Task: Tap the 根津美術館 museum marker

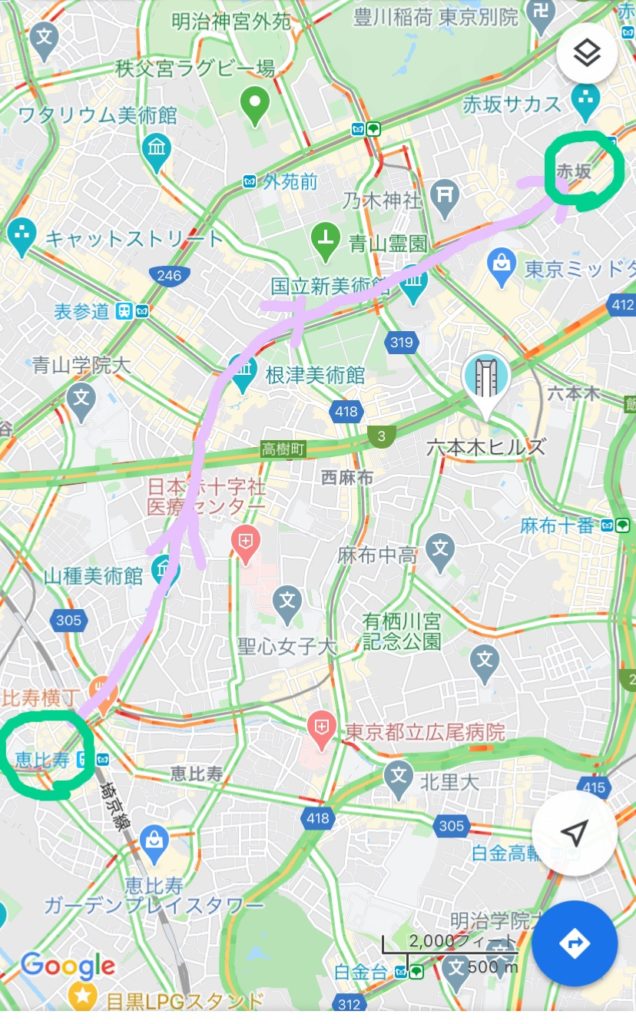Action: [241, 371]
